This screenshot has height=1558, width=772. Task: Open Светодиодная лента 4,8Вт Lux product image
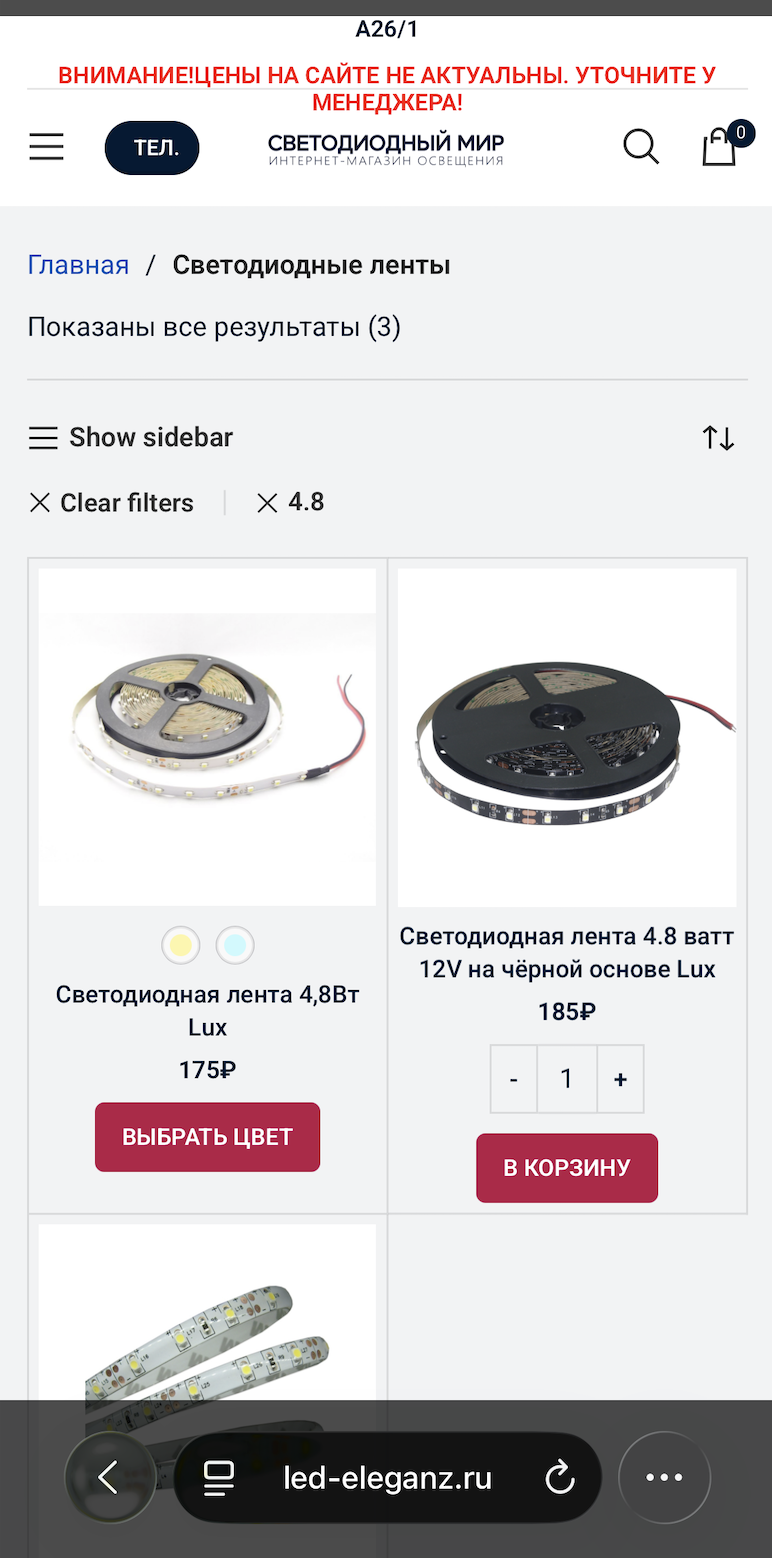coord(207,737)
